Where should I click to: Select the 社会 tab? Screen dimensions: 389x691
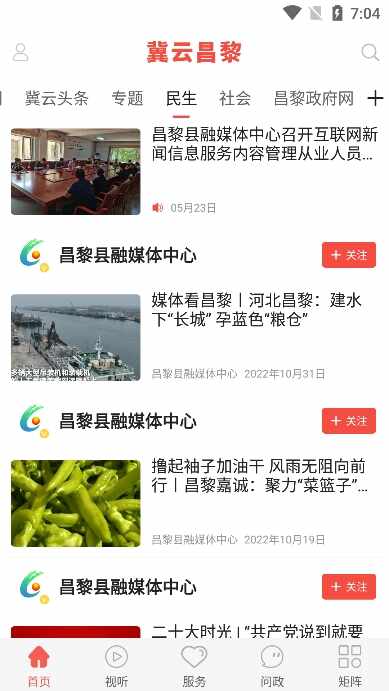tap(235, 98)
